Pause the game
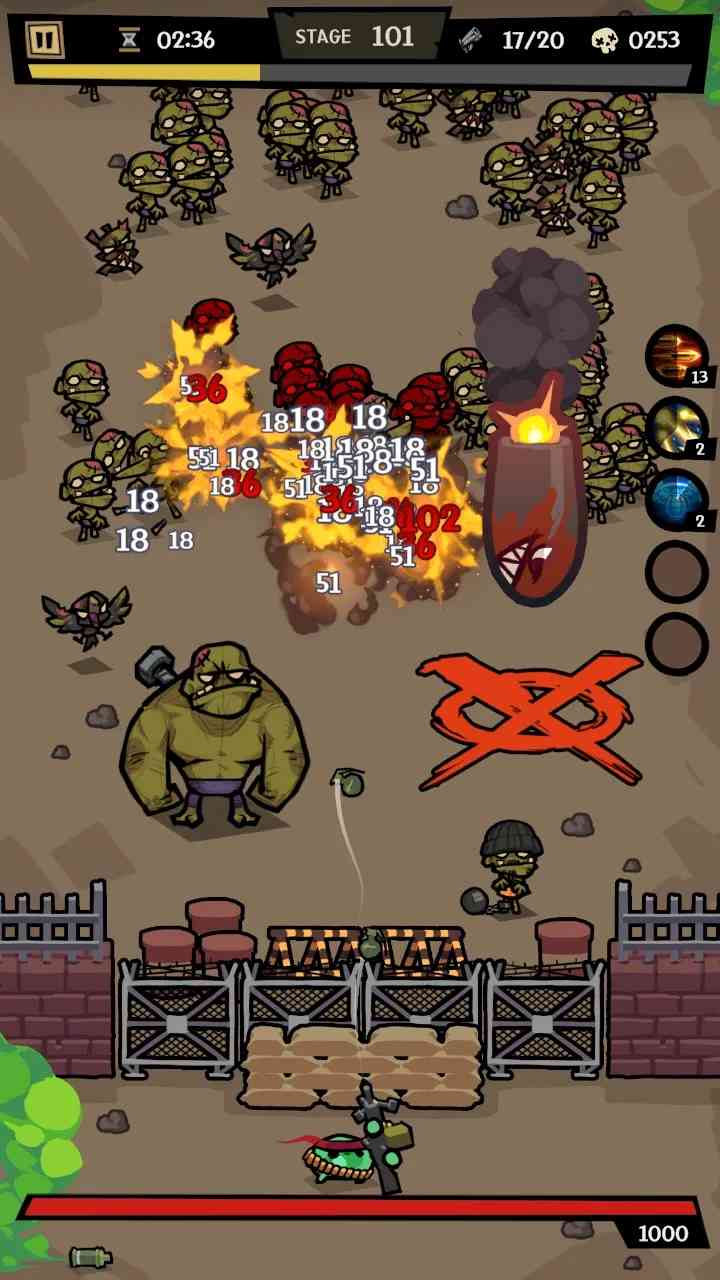Viewport: 720px width, 1280px height. pyautogui.click(x=44, y=40)
